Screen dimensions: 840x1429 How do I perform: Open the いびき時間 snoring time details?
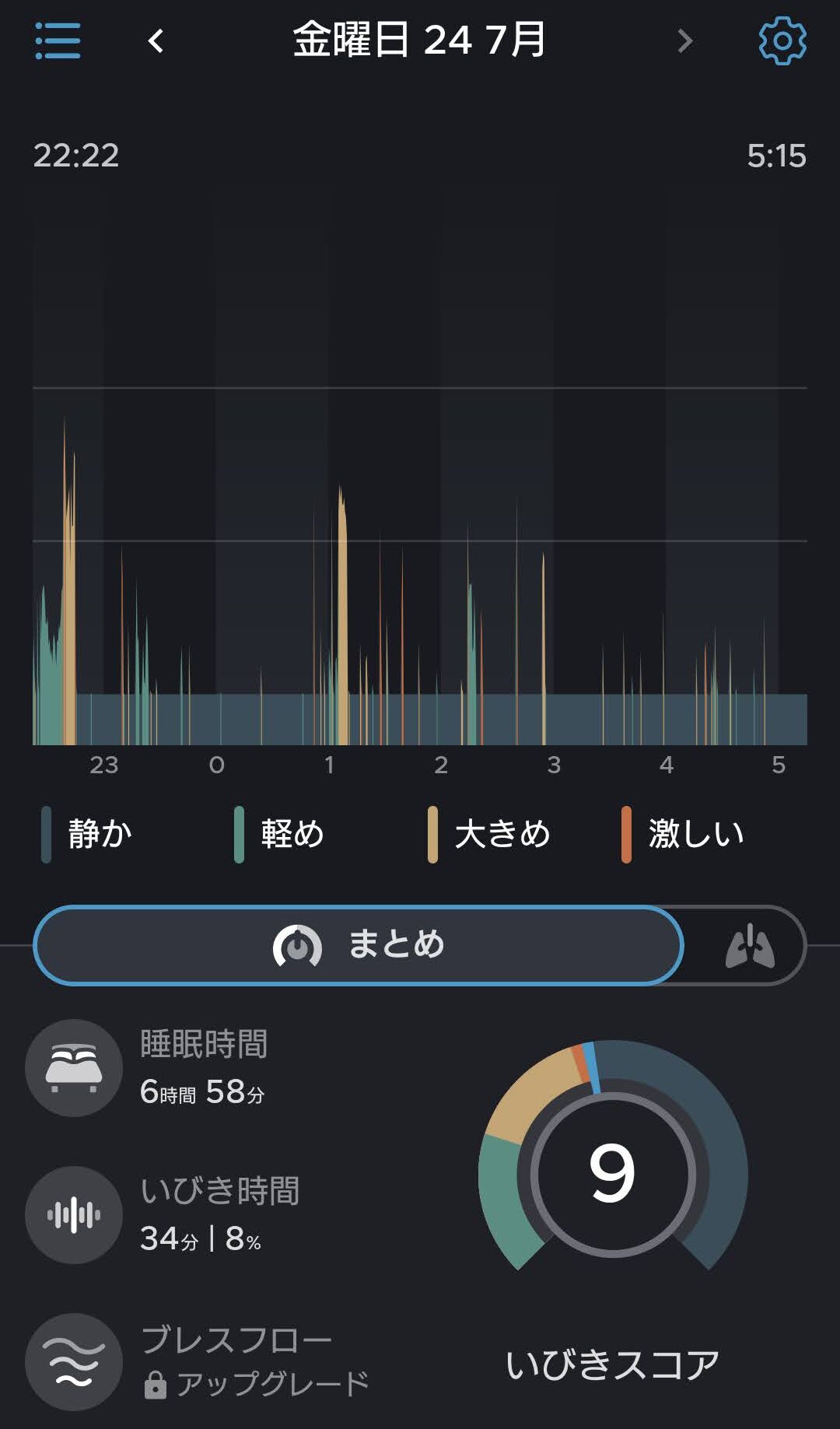pos(163,1215)
